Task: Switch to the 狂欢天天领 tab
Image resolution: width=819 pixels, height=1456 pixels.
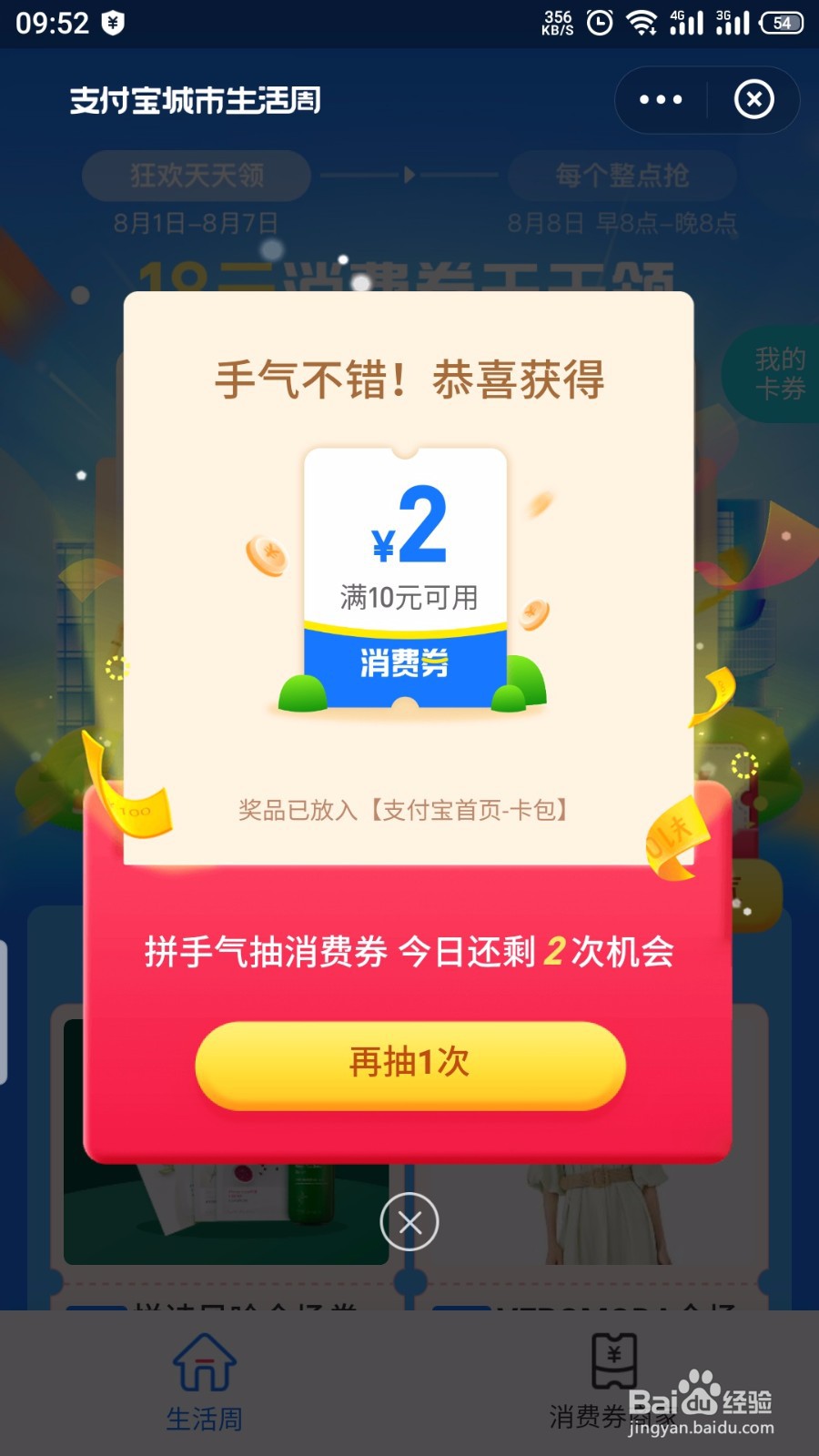Action: (195, 177)
